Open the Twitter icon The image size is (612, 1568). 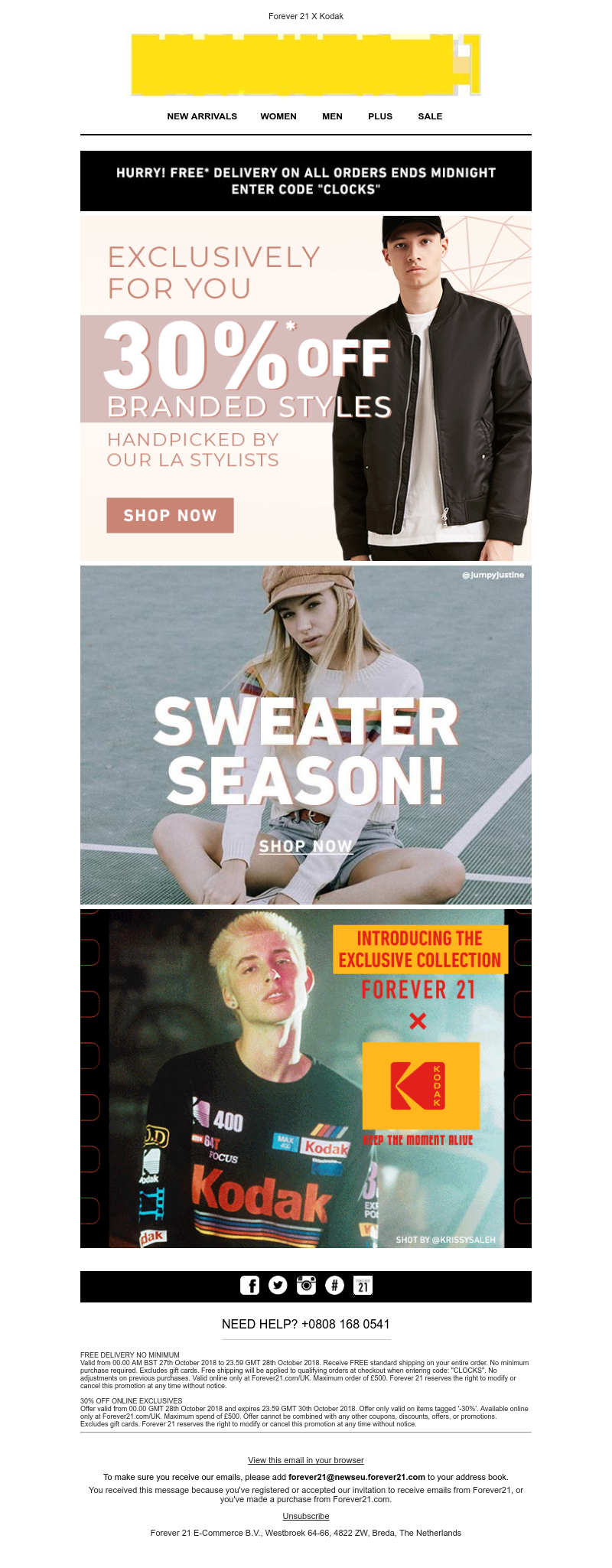pyautogui.click(x=278, y=1286)
